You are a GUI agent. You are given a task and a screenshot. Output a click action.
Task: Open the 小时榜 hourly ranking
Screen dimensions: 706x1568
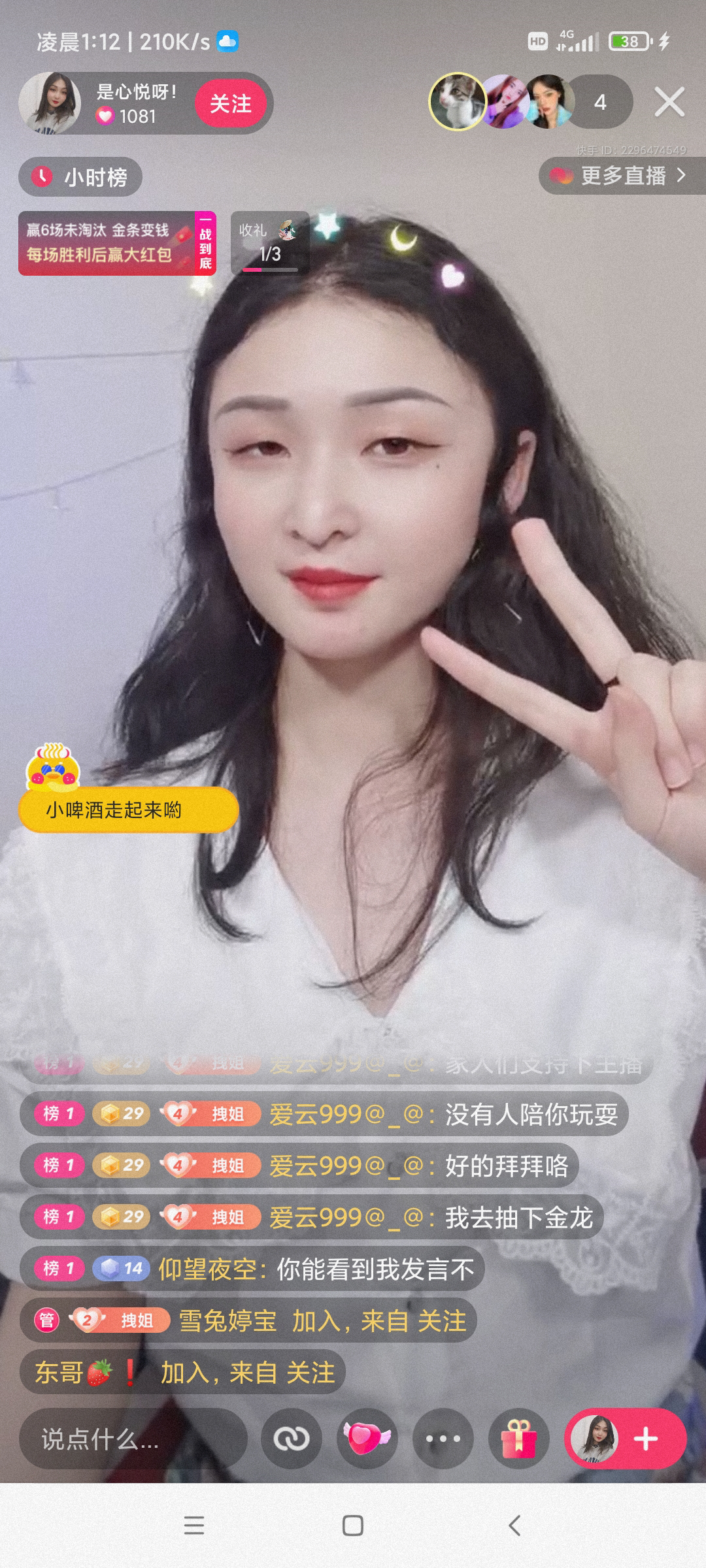point(80,177)
